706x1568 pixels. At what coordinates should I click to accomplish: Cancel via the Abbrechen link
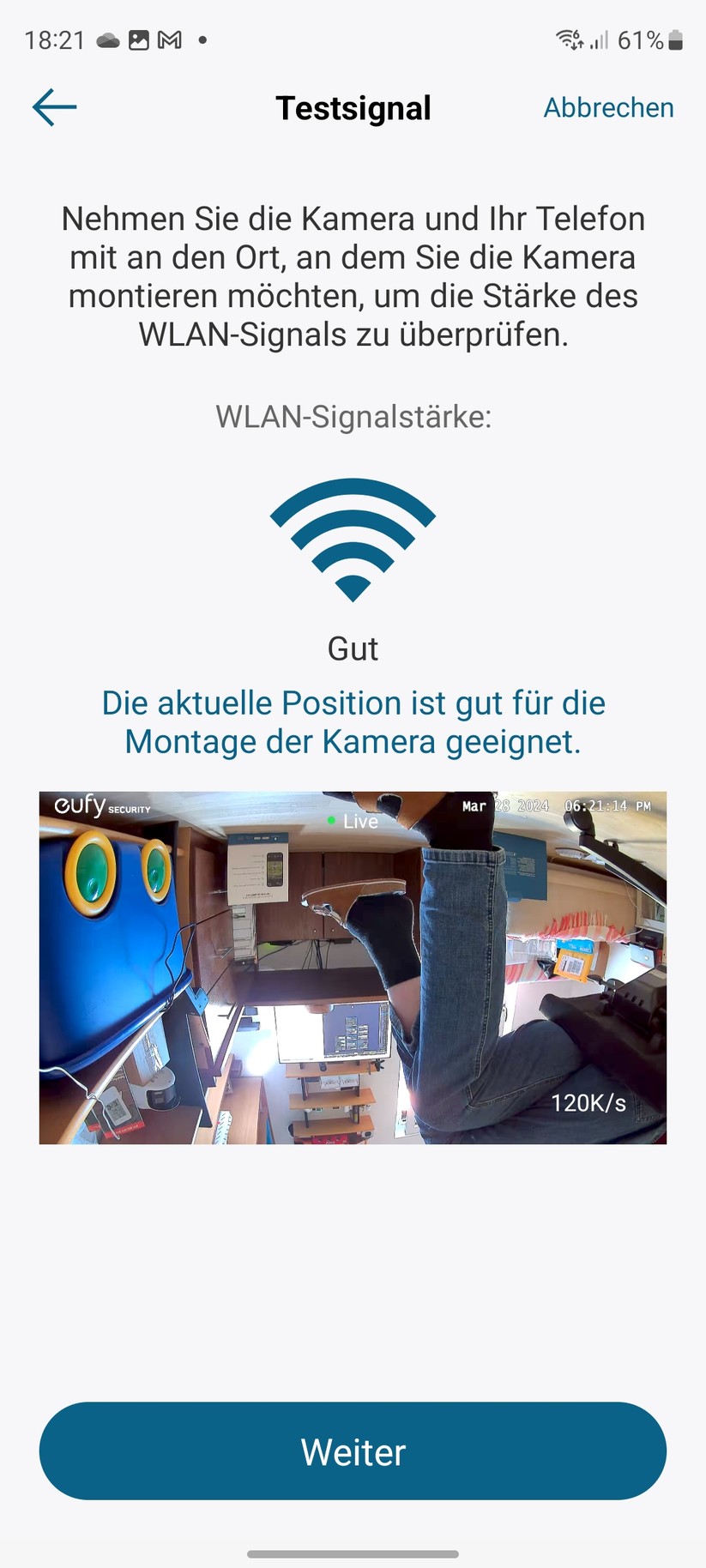[607, 107]
